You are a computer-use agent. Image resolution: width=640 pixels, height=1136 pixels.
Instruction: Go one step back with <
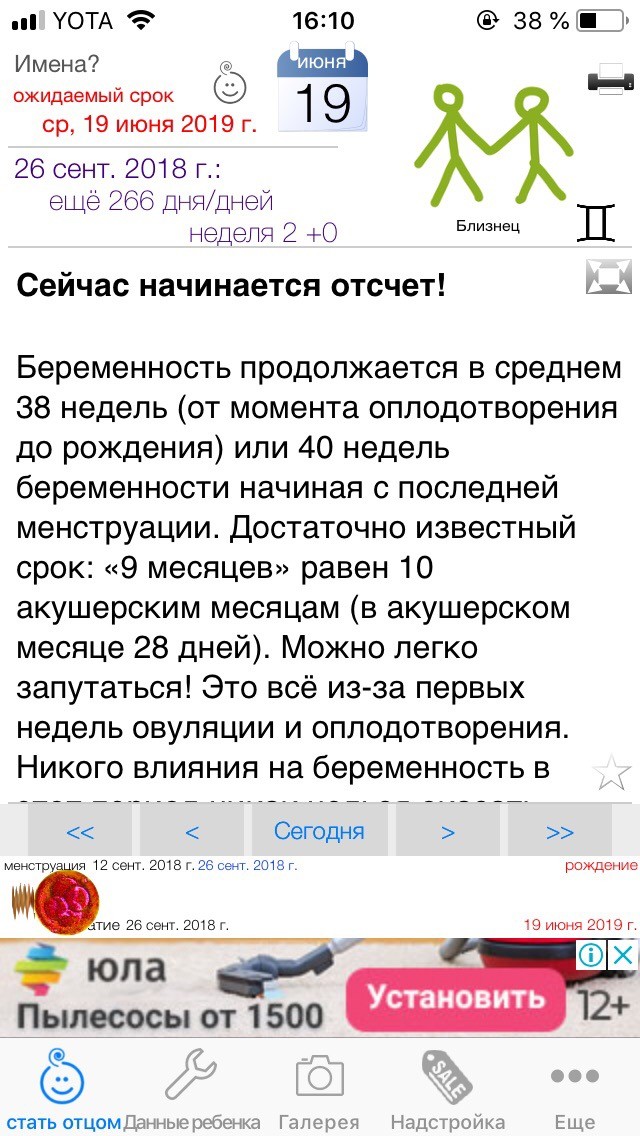(x=192, y=831)
